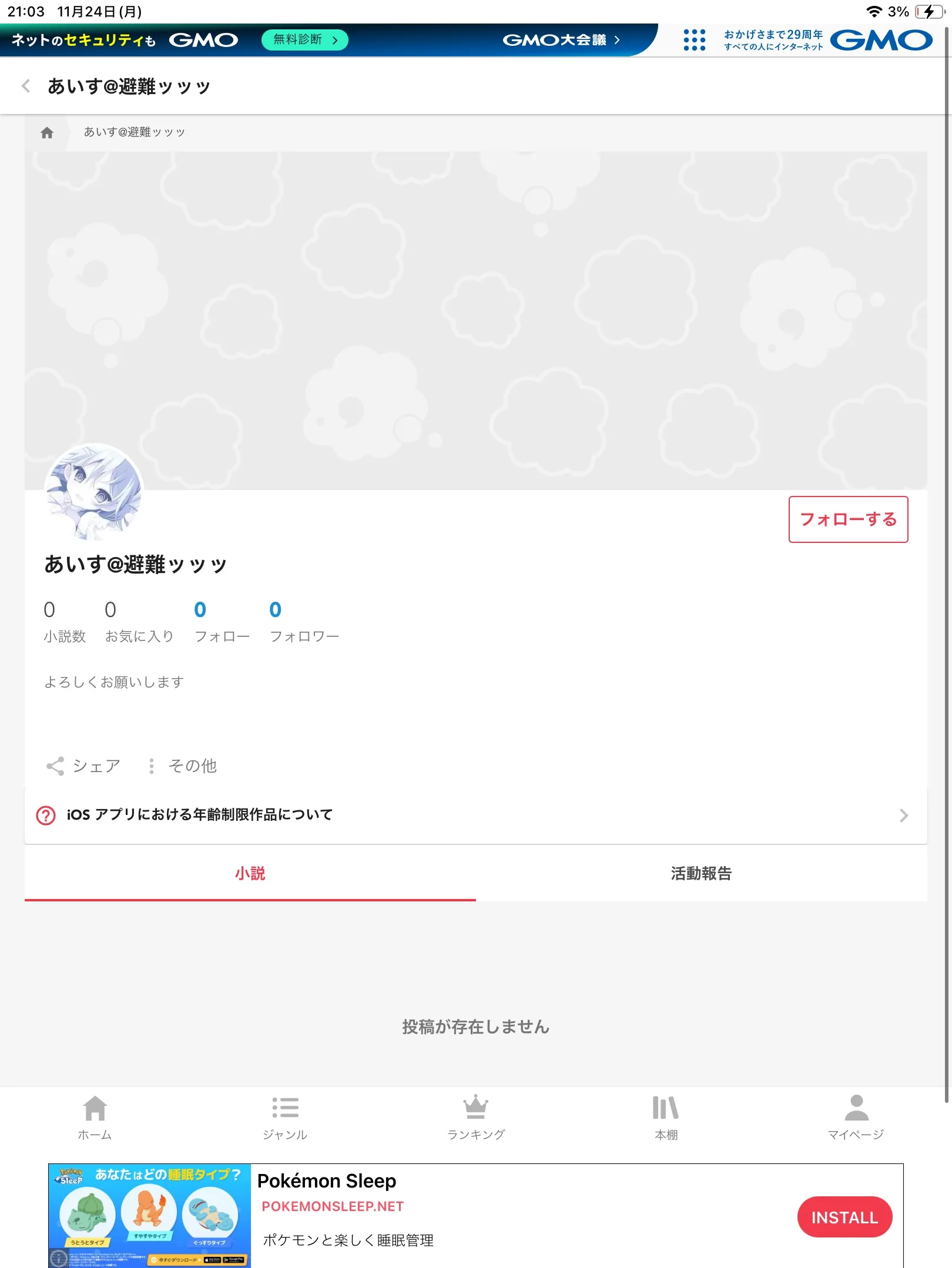Select the 小説 tab

click(x=250, y=874)
